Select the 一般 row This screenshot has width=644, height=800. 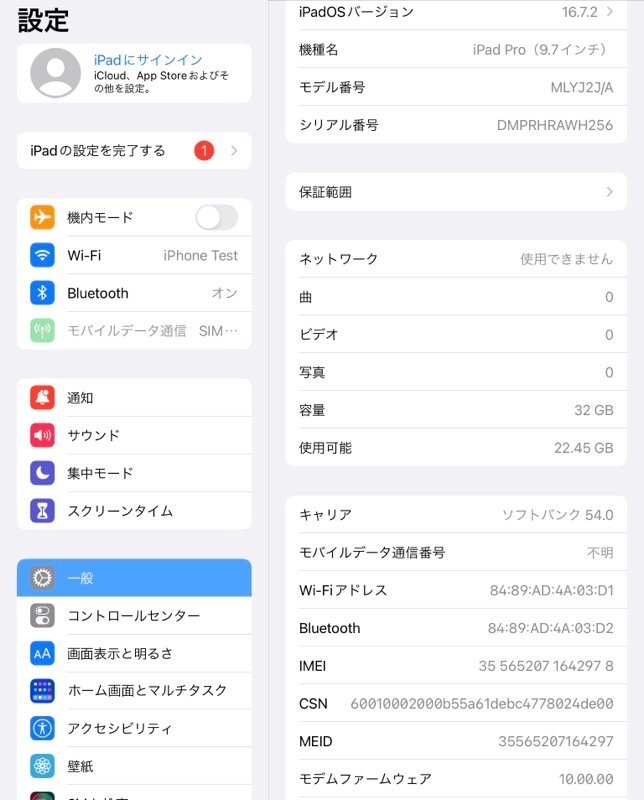[x=134, y=578]
